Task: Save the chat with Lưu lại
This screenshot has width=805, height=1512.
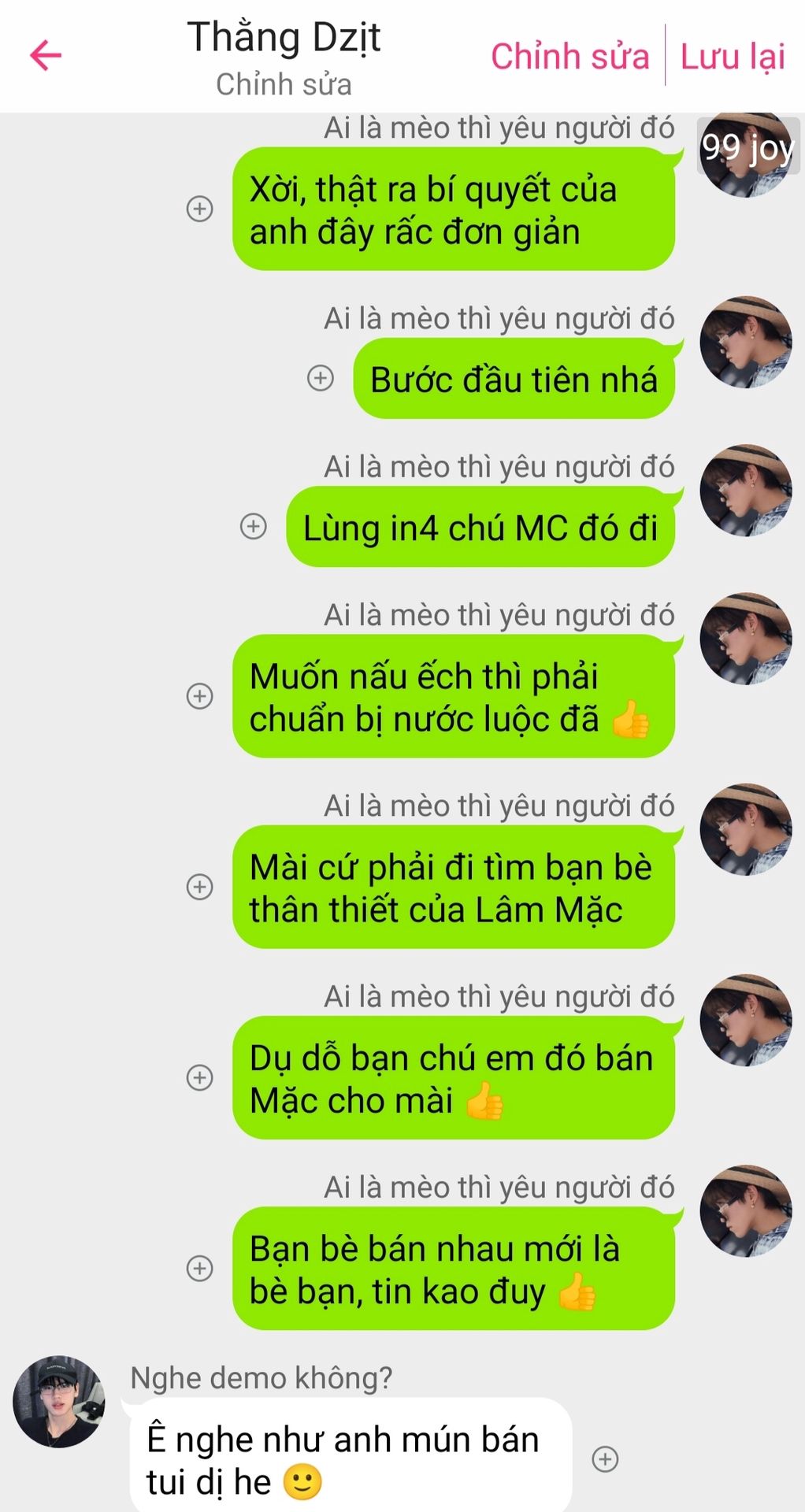Action: point(733,57)
